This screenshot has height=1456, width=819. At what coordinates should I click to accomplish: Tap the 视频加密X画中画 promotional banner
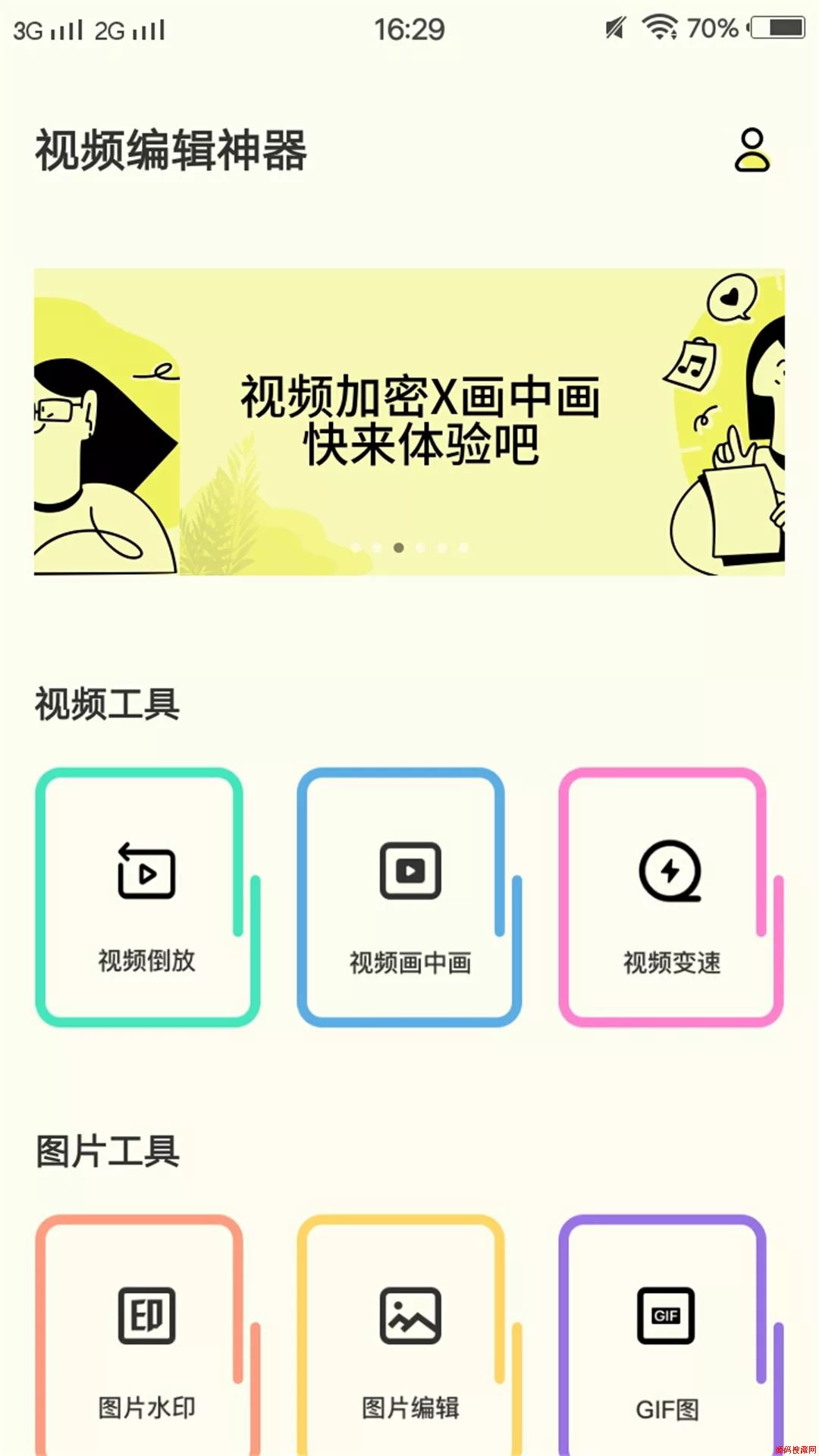(x=409, y=422)
